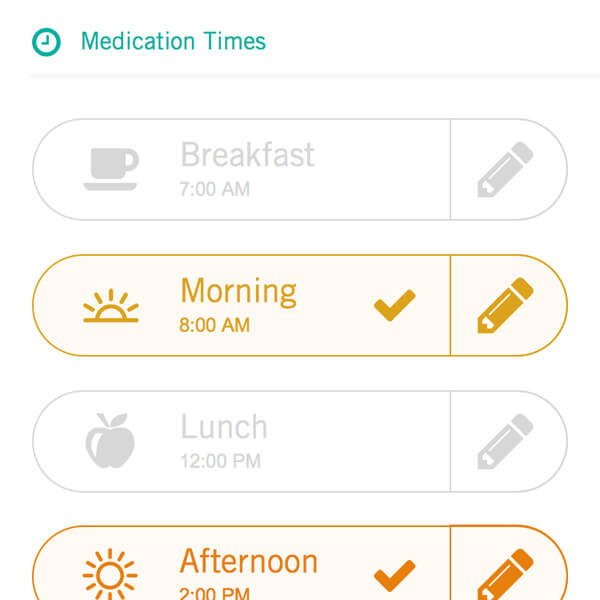Image resolution: width=600 pixels, height=600 pixels.
Task: Edit the Lunch time with its pencil
Action: 506,441
